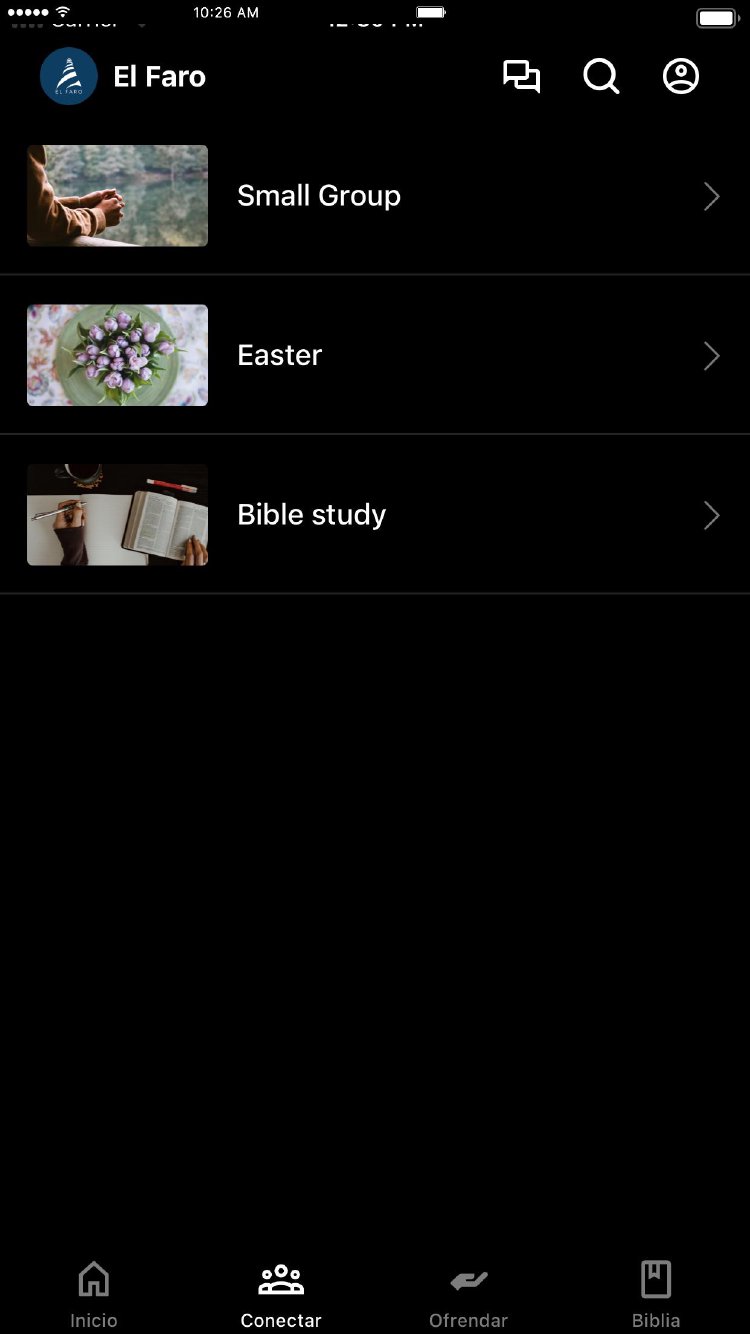Open the Bible study row
Screen dimensions: 750x1334
(x=375, y=515)
